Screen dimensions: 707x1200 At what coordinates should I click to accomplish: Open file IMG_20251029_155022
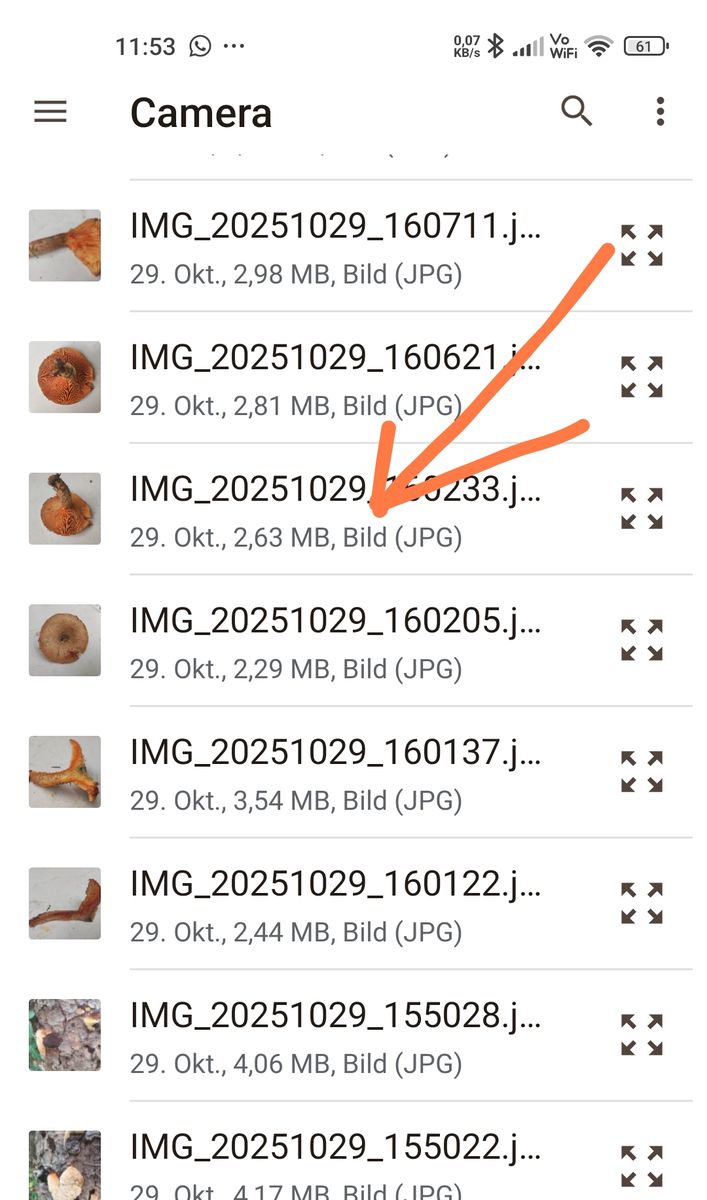pyautogui.click(x=335, y=1160)
